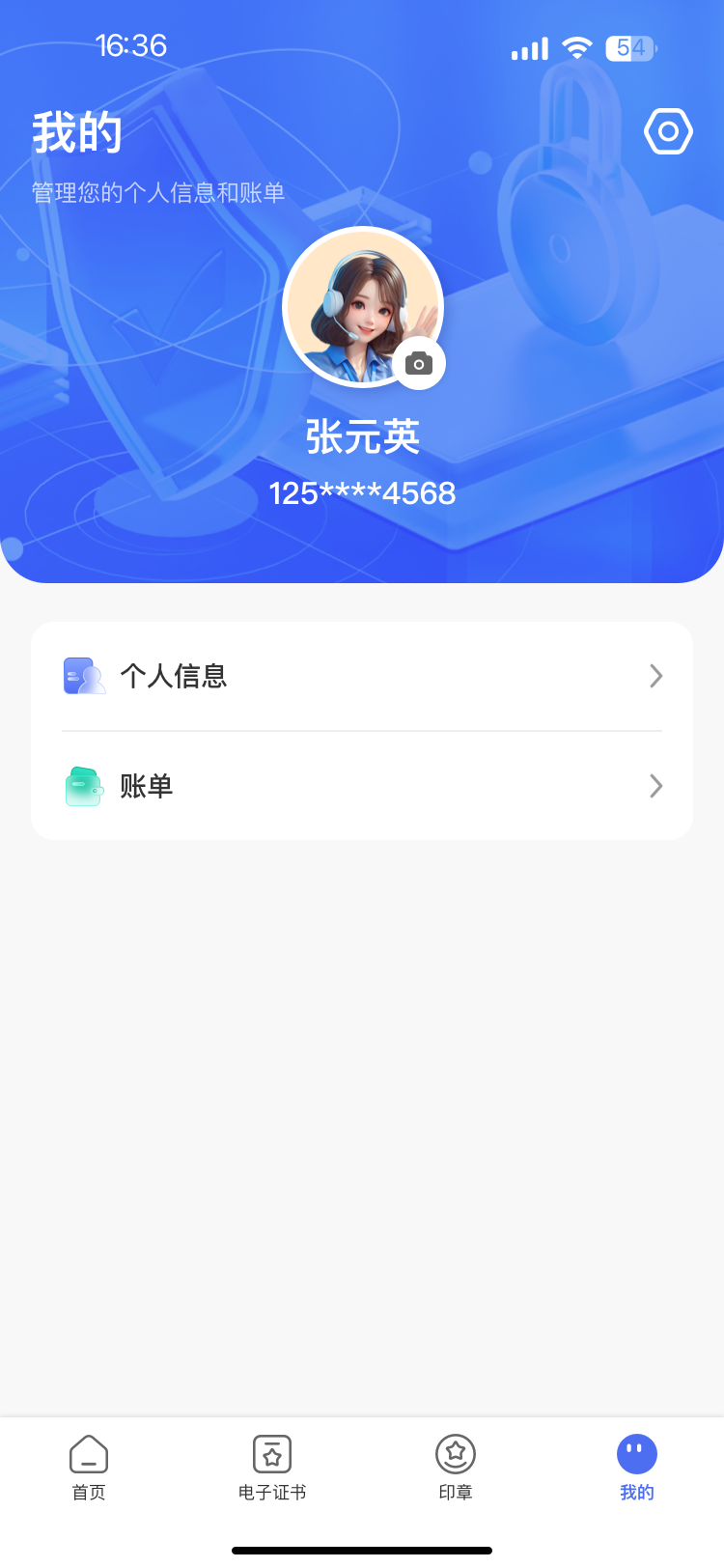Screen dimensions: 724x1568
Task: Tap the Wi-Fi status icon
Action: (x=577, y=48)
